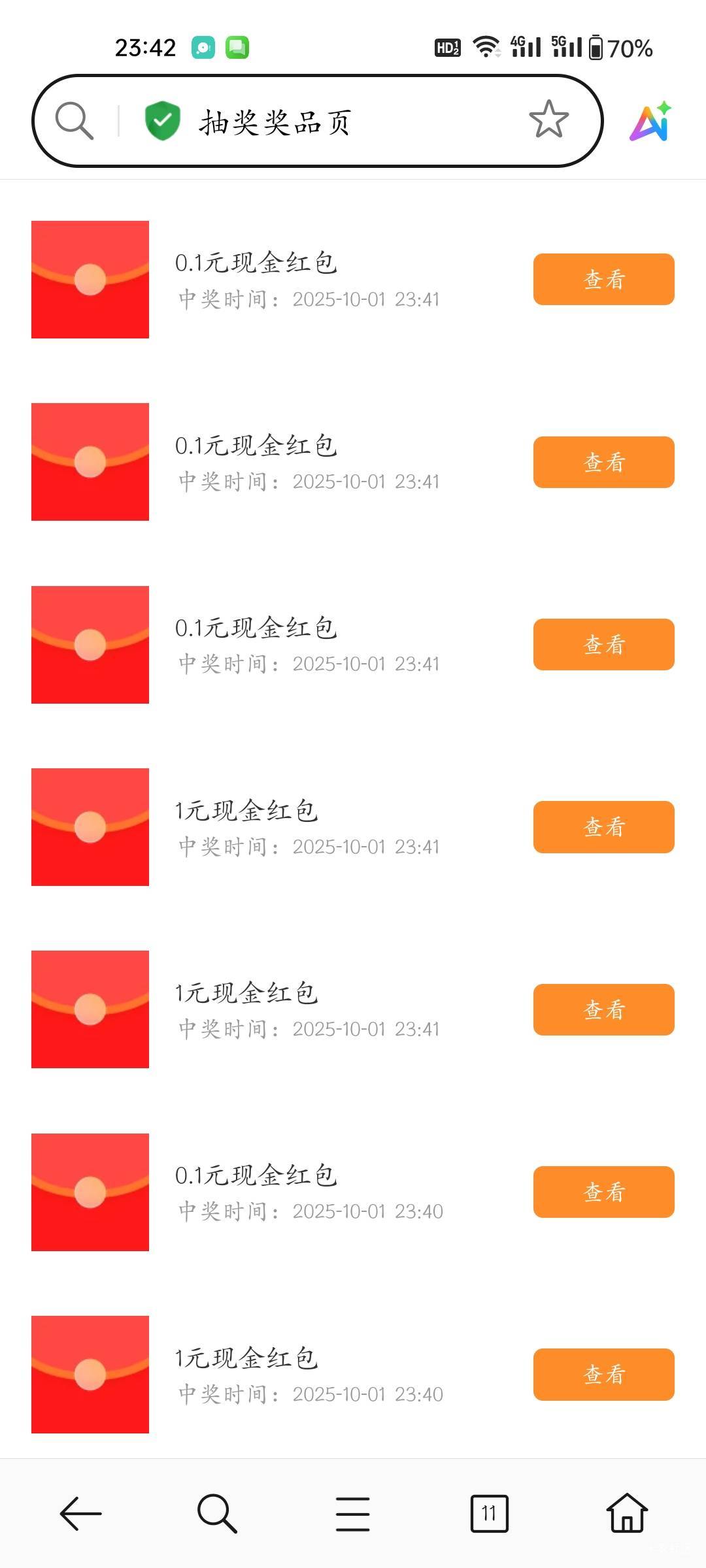Tap the magnifier icon inside the address bar
706x1568 pixels.
(74, 121)
